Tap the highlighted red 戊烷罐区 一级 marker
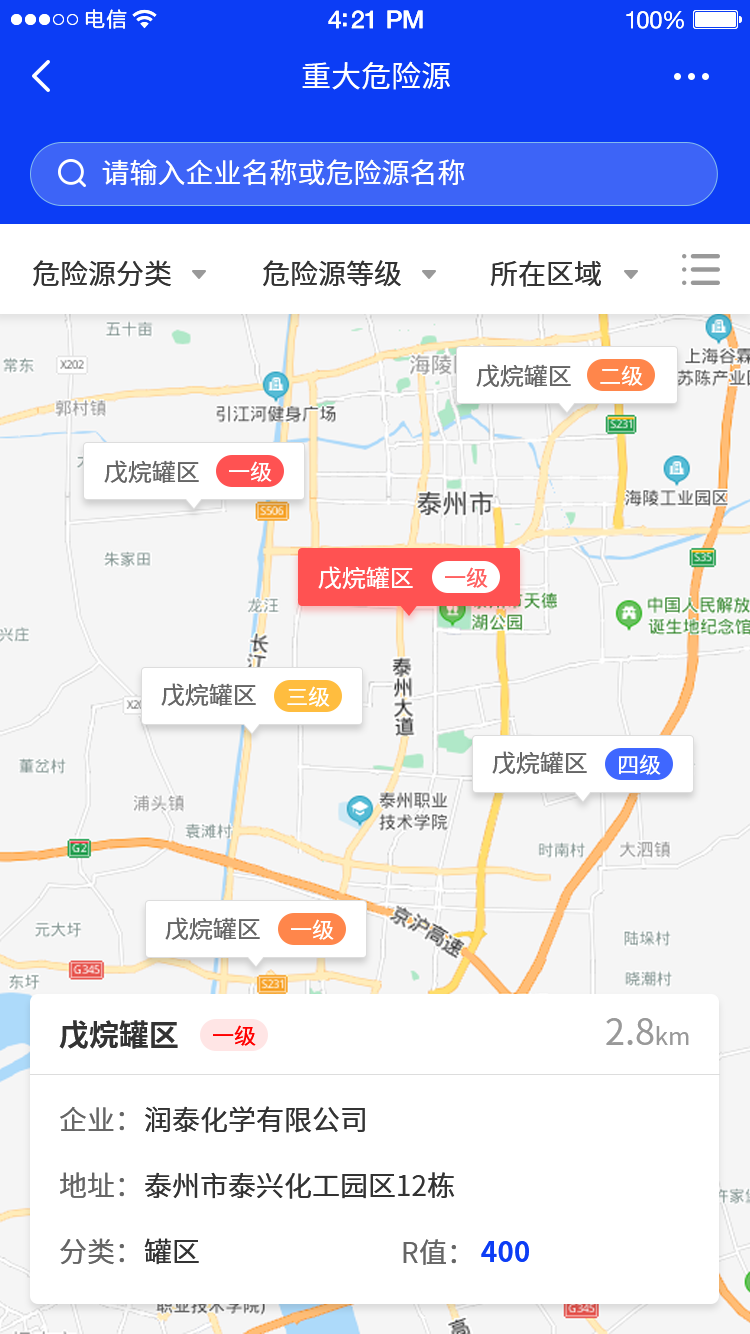The width and height of the screenshot is (750, 1334). pos(408,578)
